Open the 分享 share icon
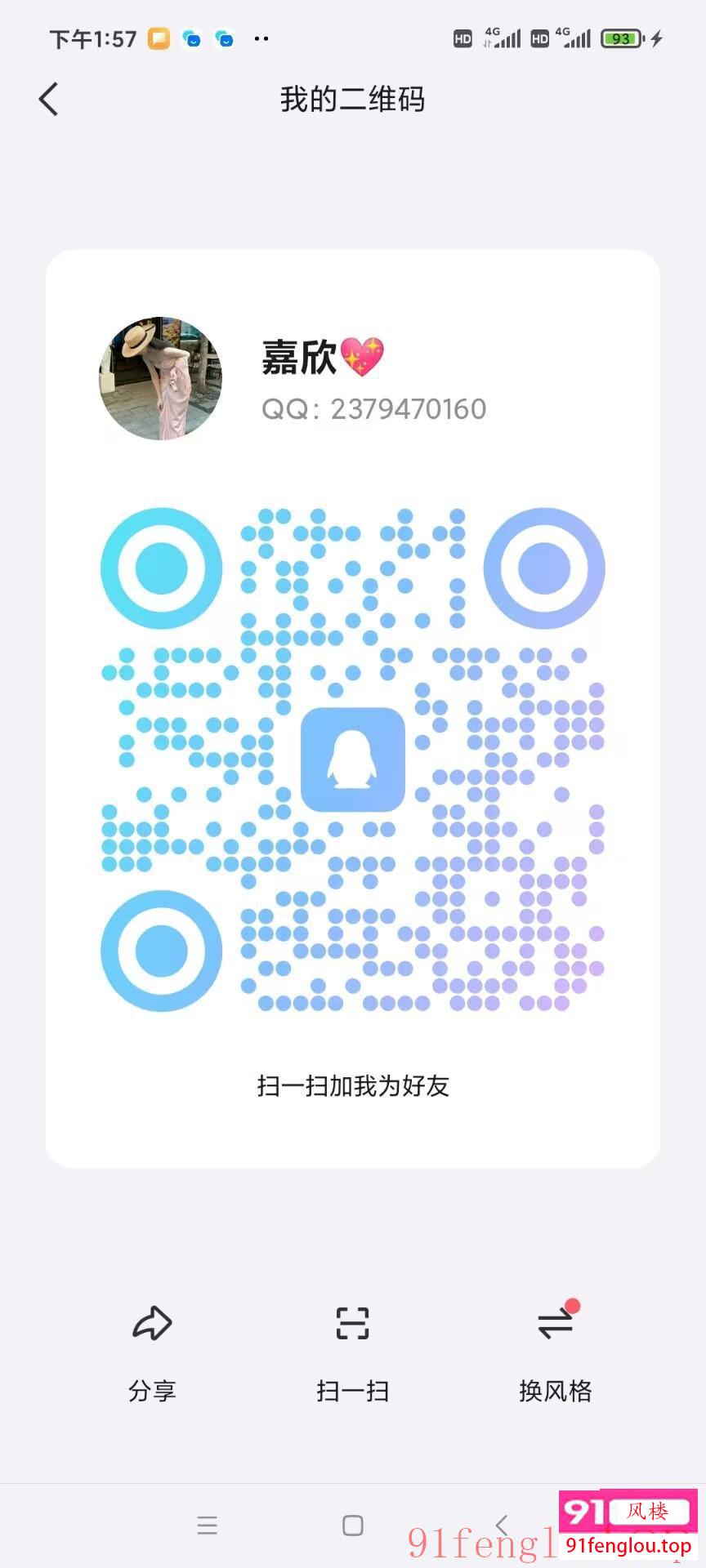The width and height of the screenshot is (706, 1568). 151,1323
